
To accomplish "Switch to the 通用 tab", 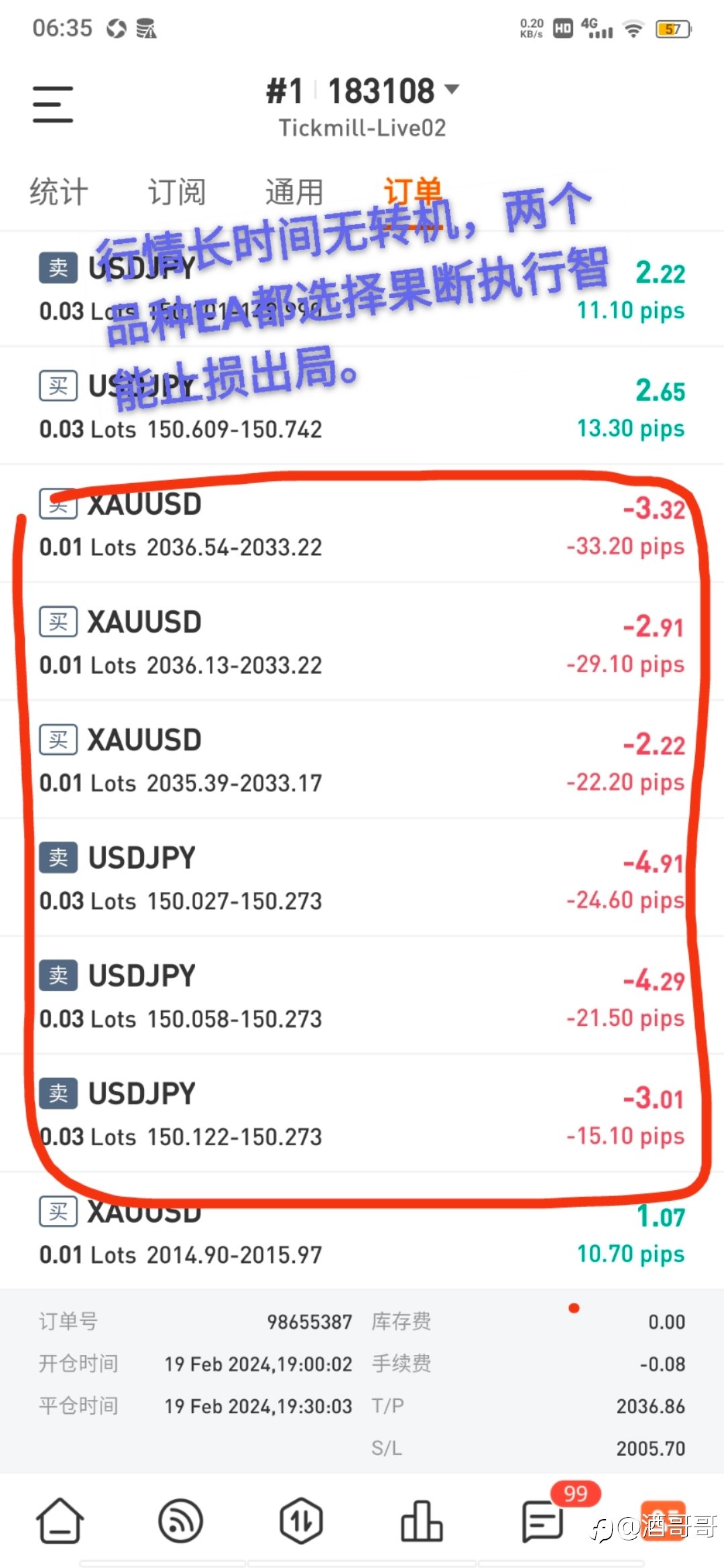I will (294, 192).
